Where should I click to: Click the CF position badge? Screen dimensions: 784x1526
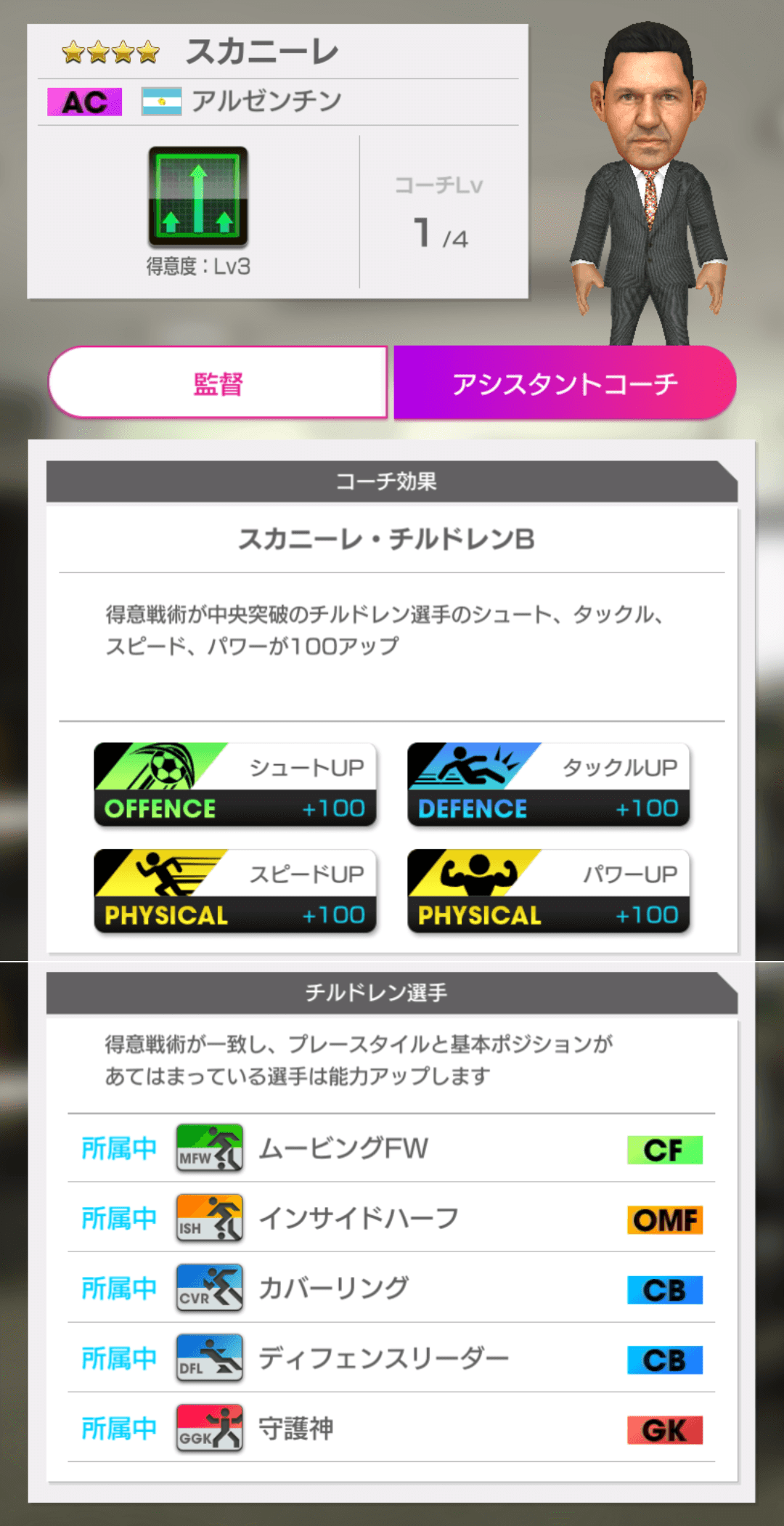[x=664, y=1148]
